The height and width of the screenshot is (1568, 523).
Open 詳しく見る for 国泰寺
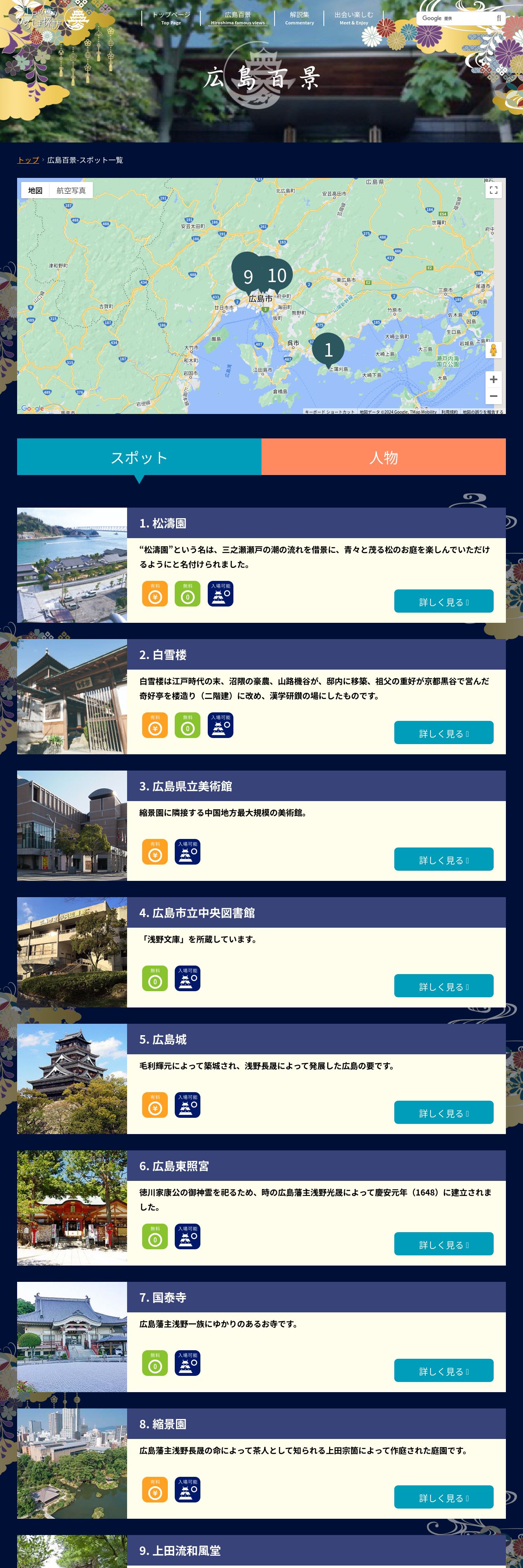pyautogui.click(x=443, y=1371)
